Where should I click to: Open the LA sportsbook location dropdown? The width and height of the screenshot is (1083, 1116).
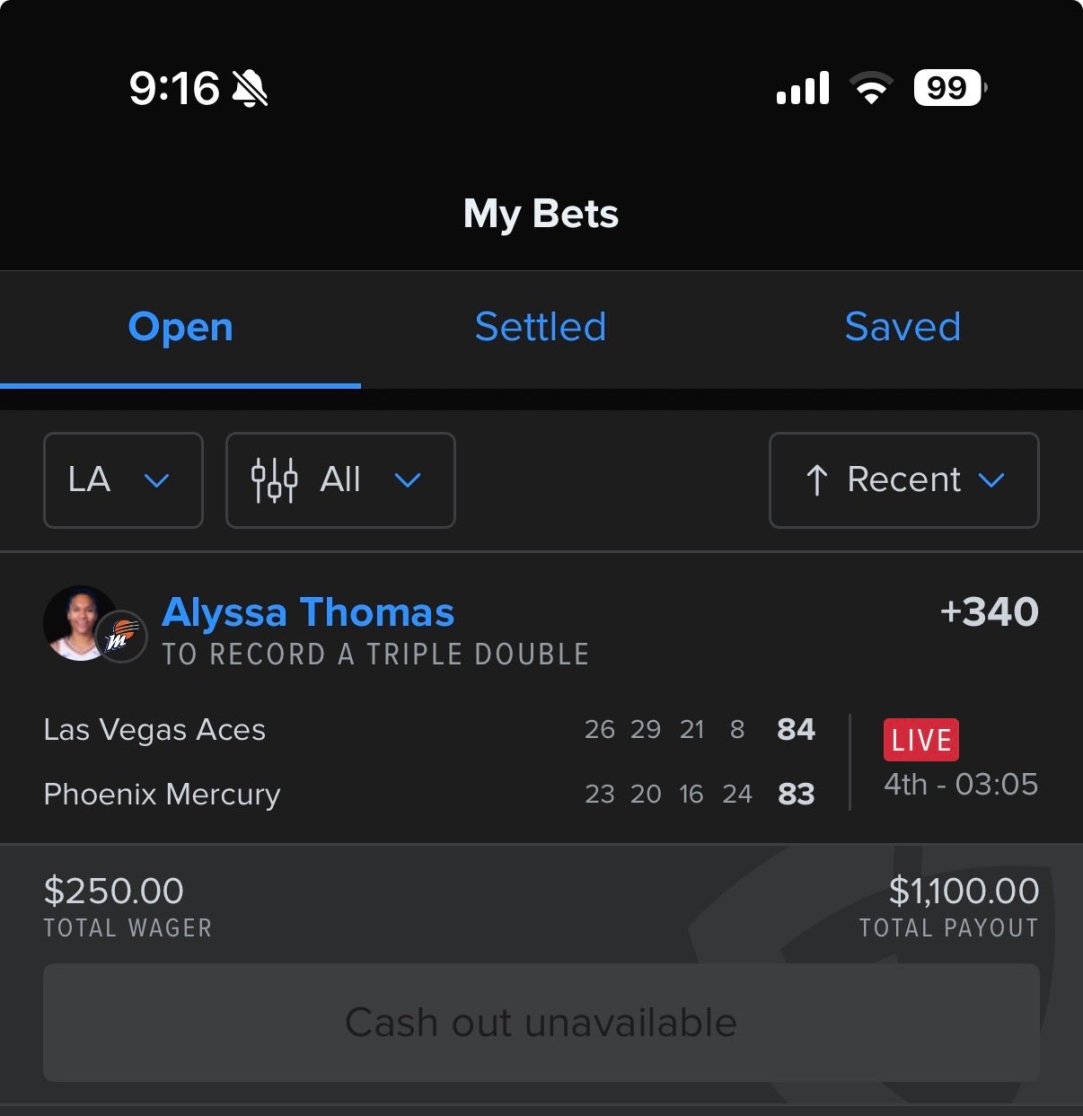point(122,480)
